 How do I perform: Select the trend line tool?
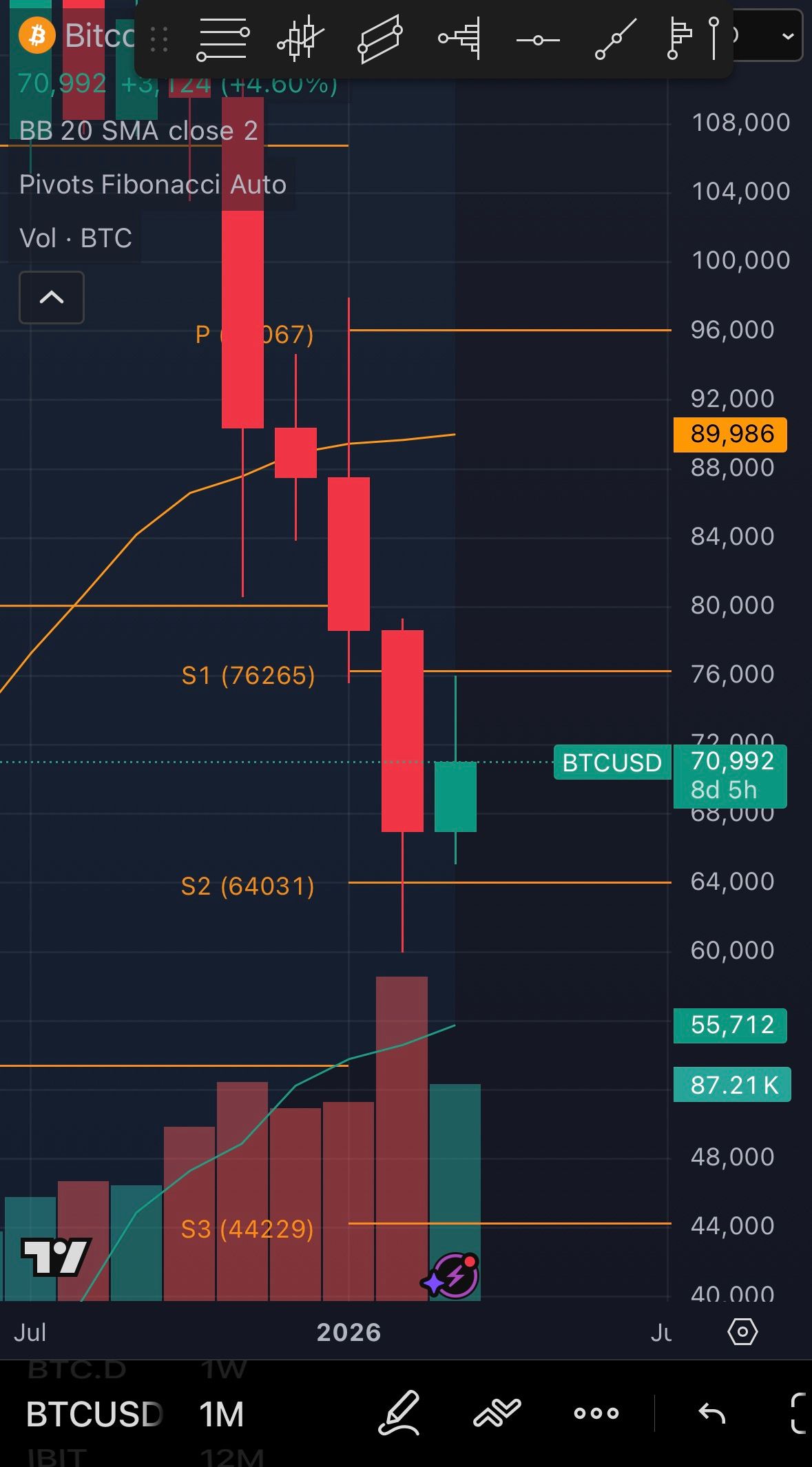click(616, 39)
